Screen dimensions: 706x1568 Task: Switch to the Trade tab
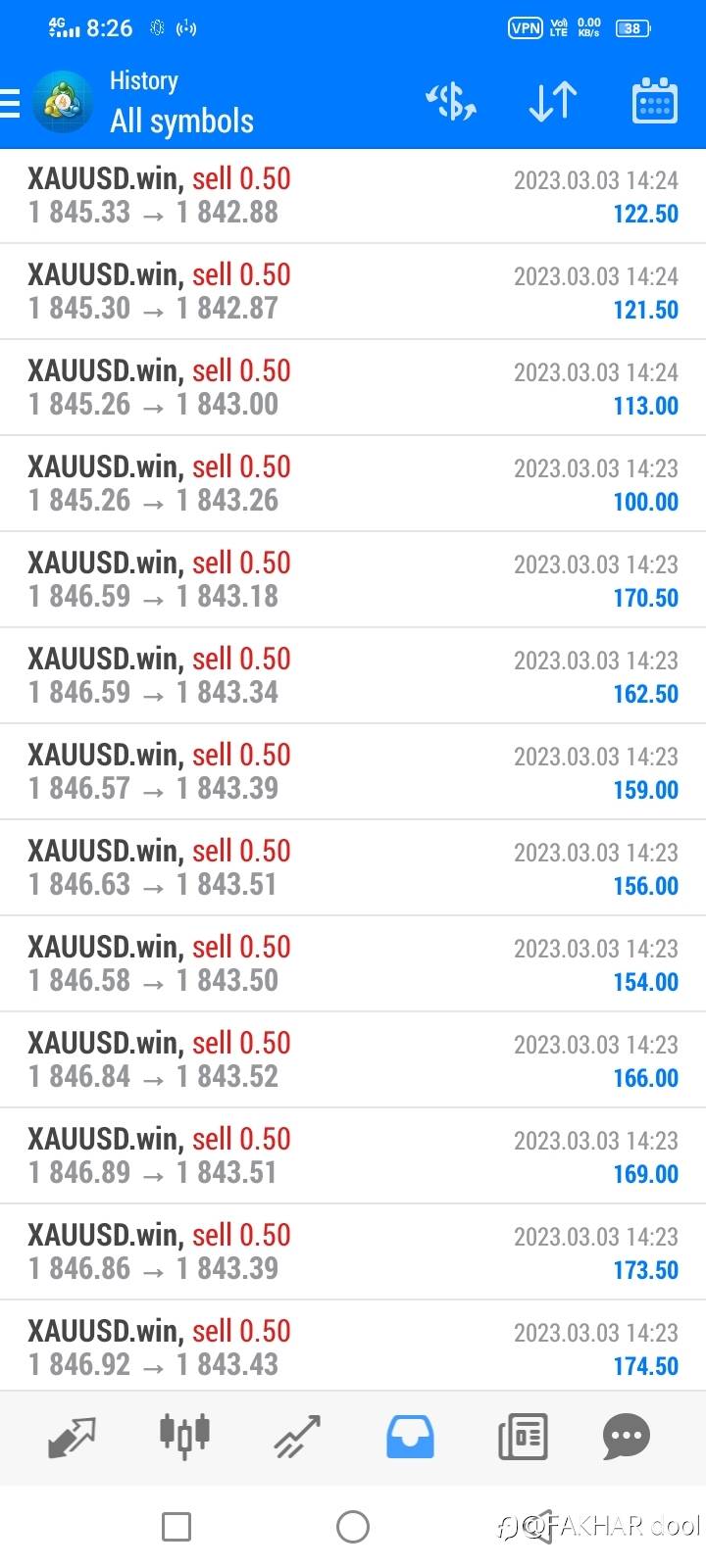[x=298, y=1437]
